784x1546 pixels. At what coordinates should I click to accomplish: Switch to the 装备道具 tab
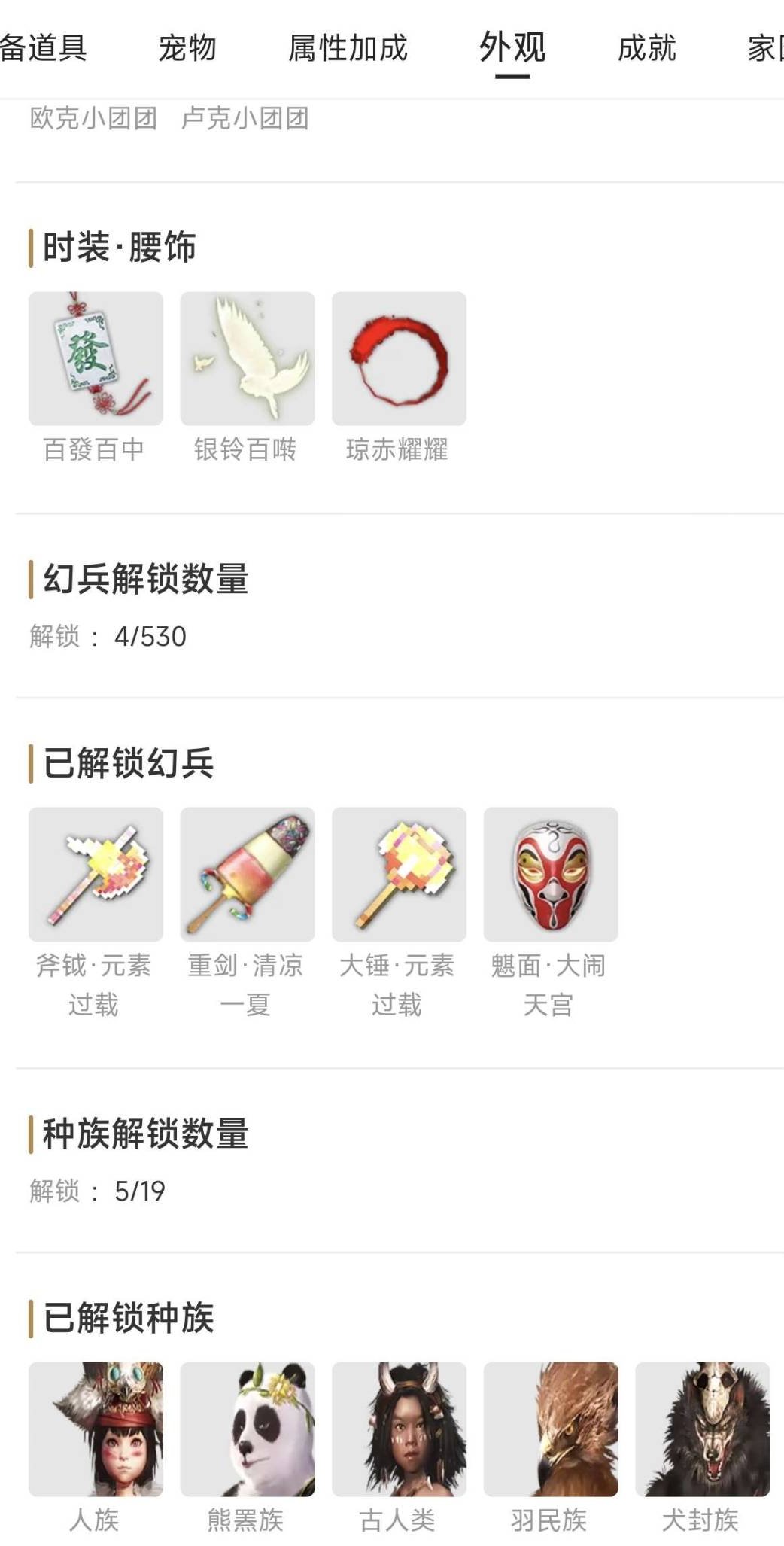[x=45, y=47]
